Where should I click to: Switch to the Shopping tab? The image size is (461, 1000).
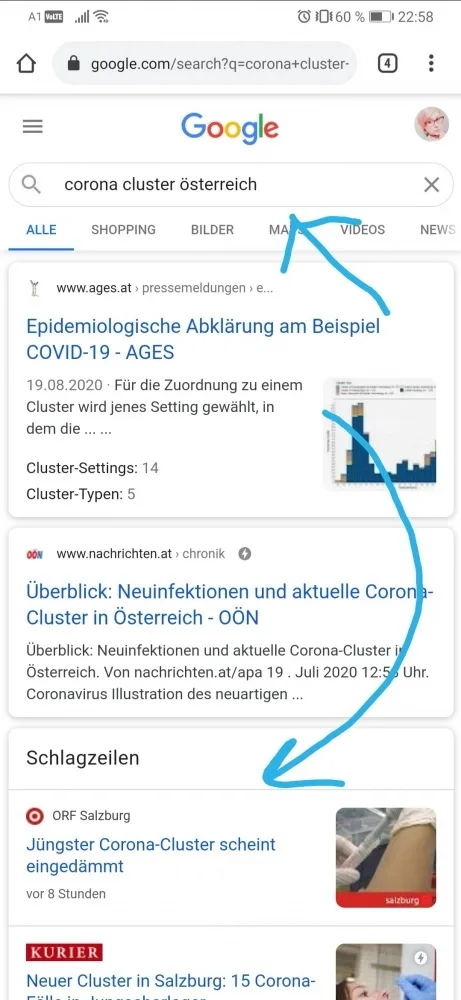(x=123, y=230)
